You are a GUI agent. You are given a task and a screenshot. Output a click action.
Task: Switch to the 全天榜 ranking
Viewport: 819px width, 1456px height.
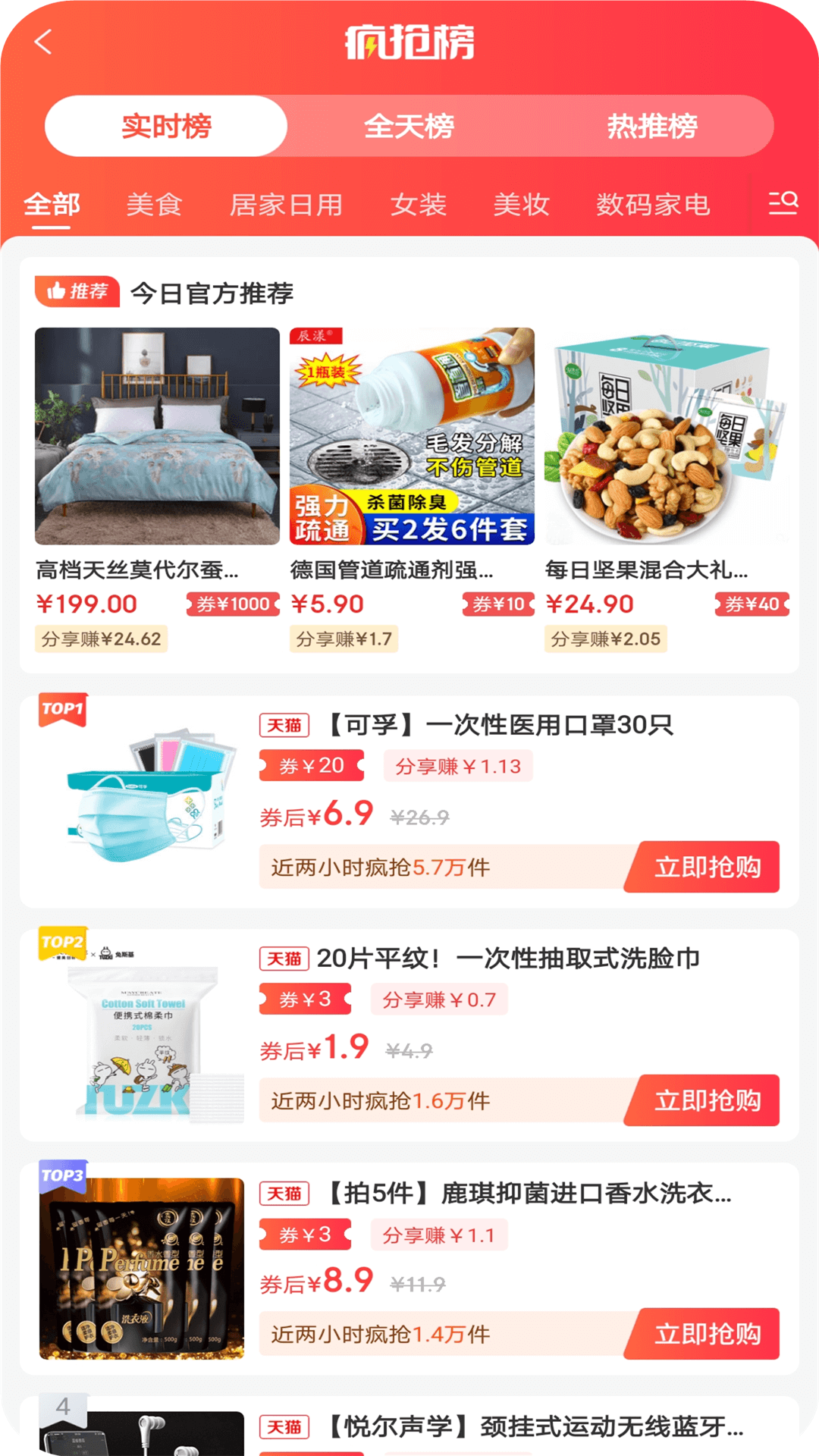coord(409,126)
